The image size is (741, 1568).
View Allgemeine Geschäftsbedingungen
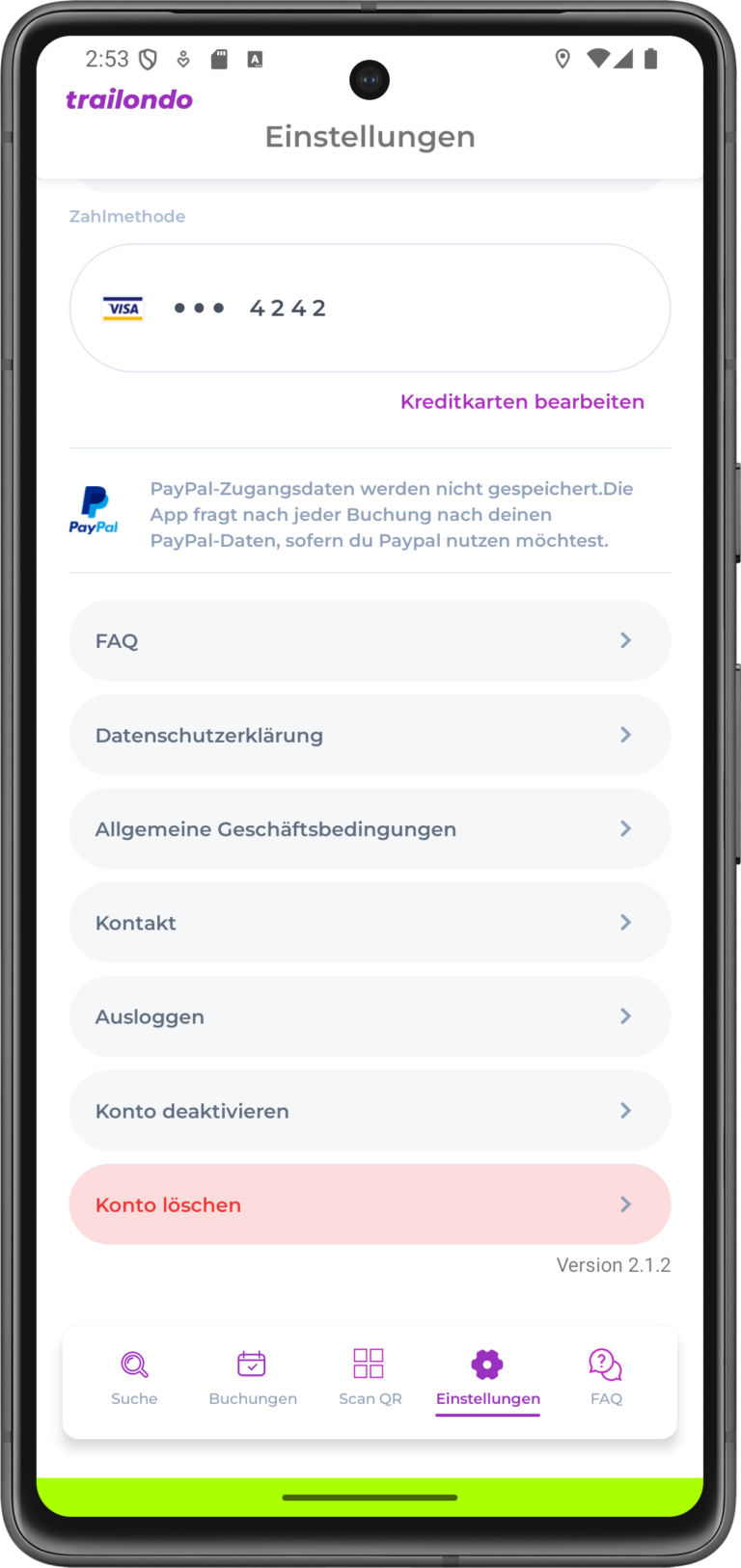click(370, 828)
